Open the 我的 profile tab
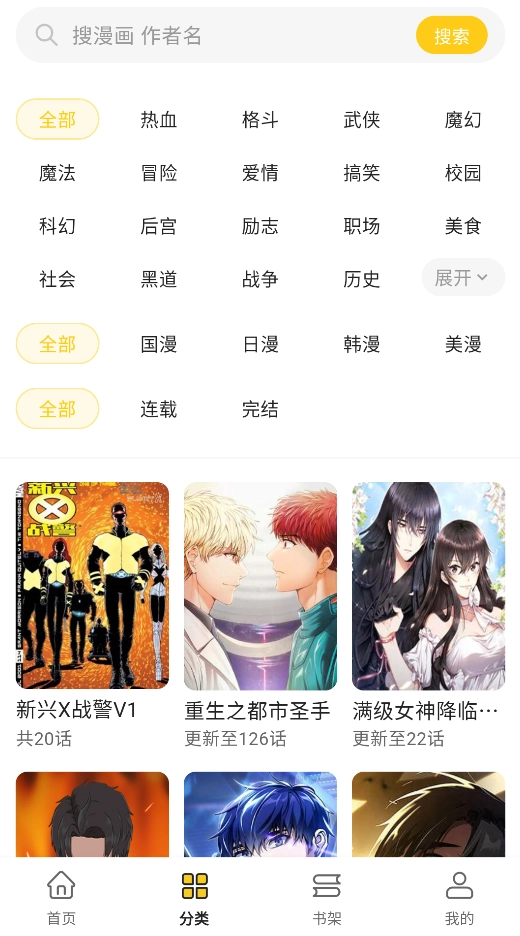520x936 pixels. tap(459, 897)
